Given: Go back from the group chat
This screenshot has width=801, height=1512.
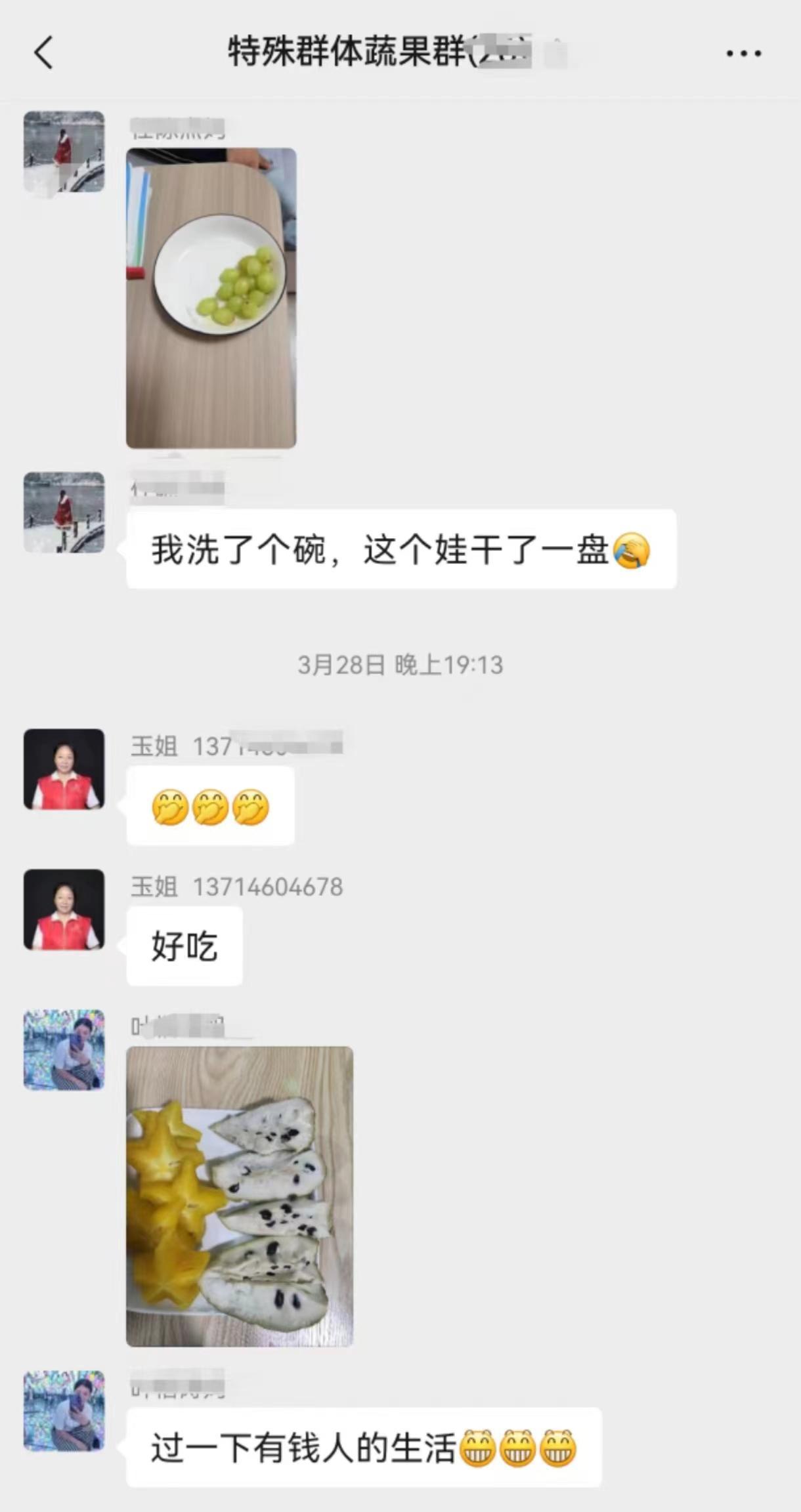Looking at the screenshot, I should [43, 52].
